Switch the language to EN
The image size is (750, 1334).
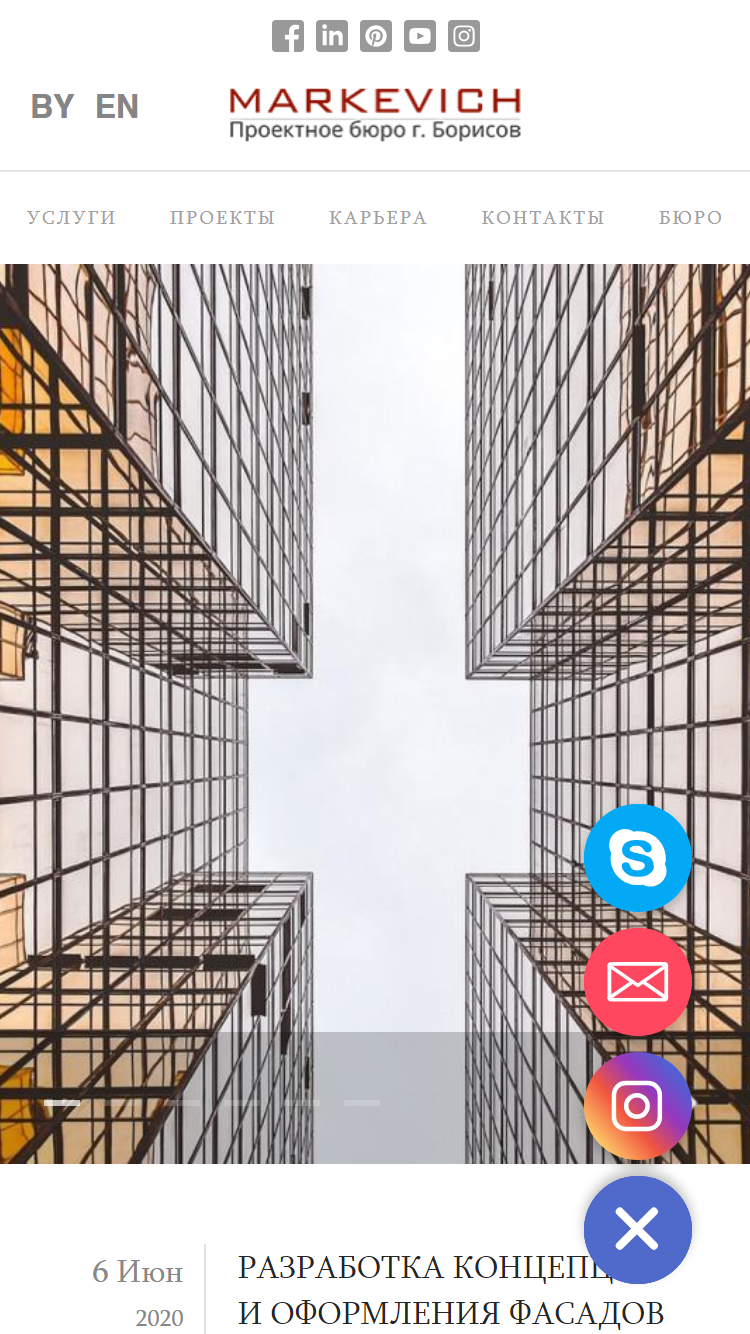pyautogui.click(x=117, y=106)
